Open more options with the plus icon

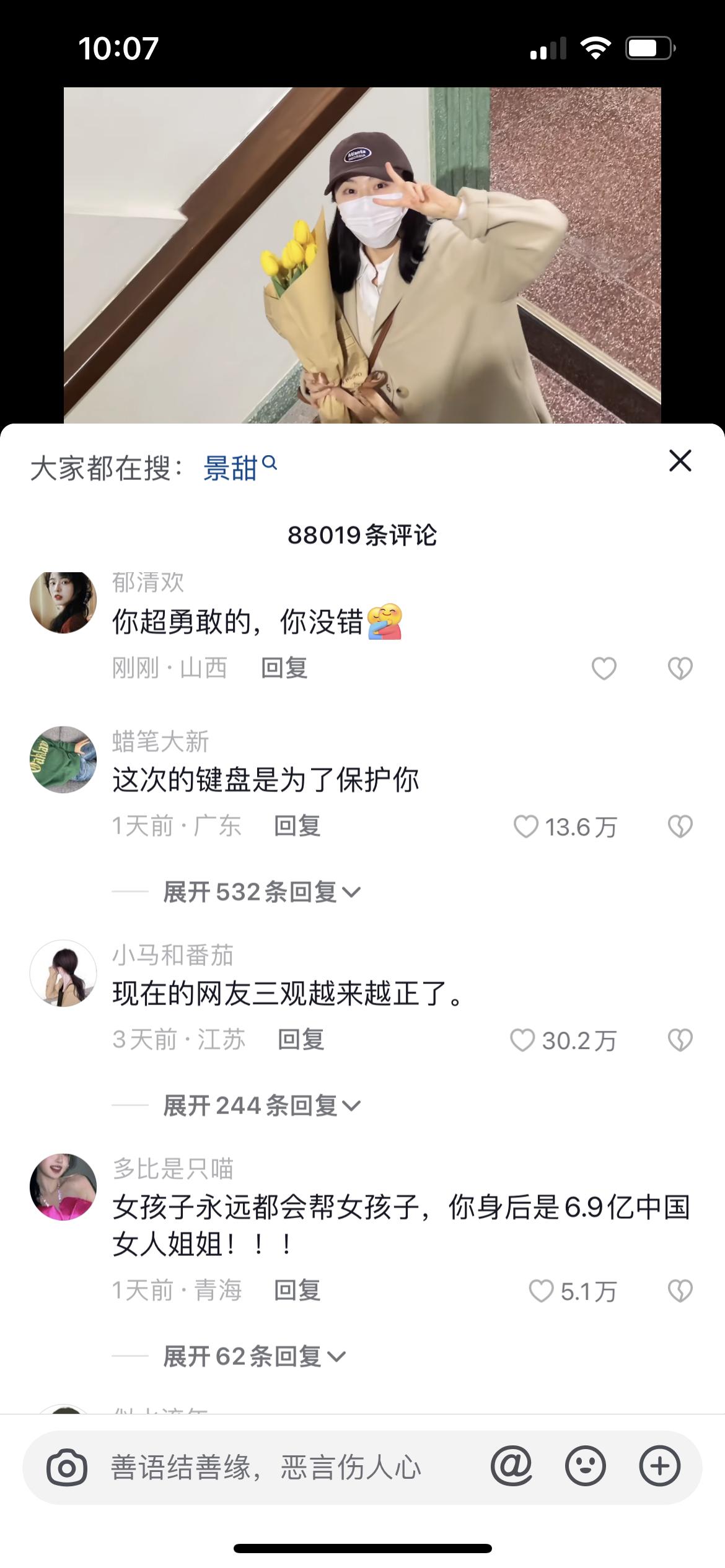[659, 1466]
